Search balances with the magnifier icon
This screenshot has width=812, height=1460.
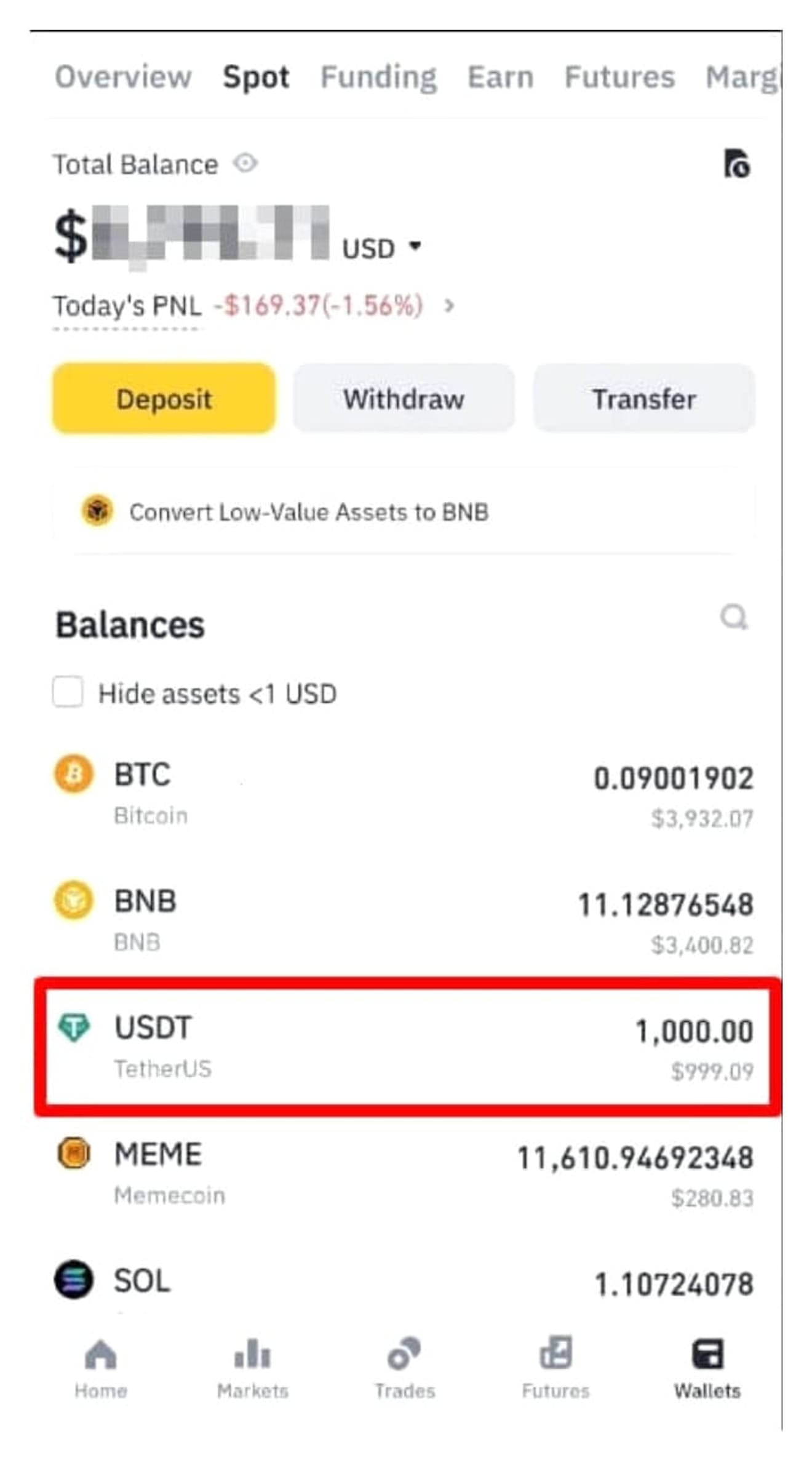[x=734, y=617]
